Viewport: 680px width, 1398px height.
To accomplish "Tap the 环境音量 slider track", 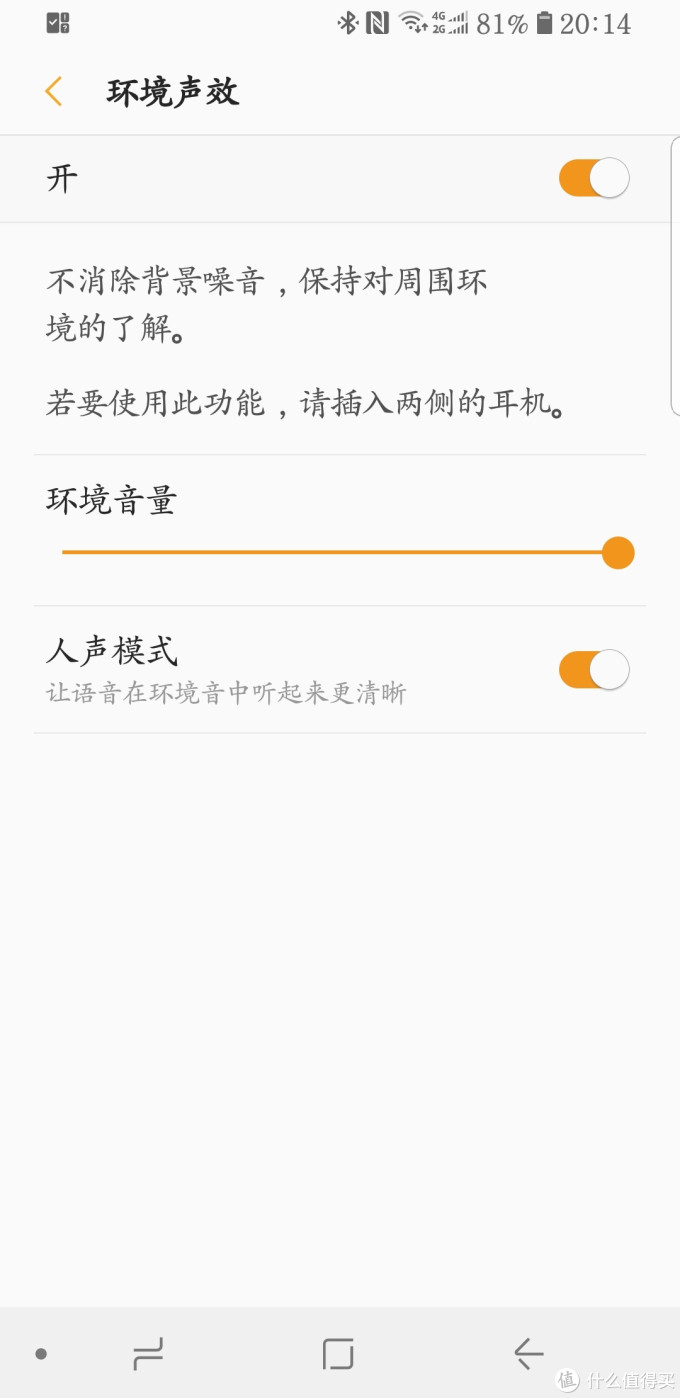I will tap(340, 552).
